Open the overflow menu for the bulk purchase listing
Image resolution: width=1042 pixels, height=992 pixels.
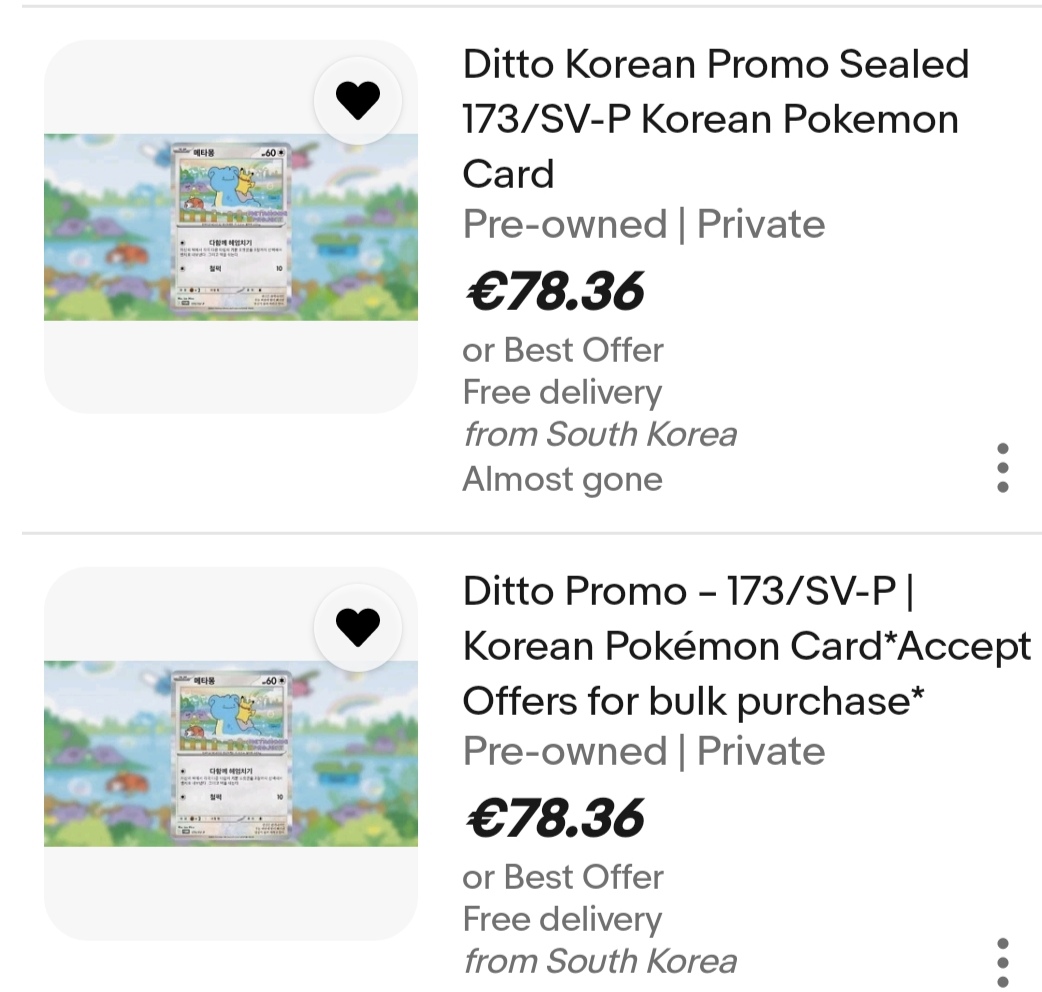[1002, 961]
